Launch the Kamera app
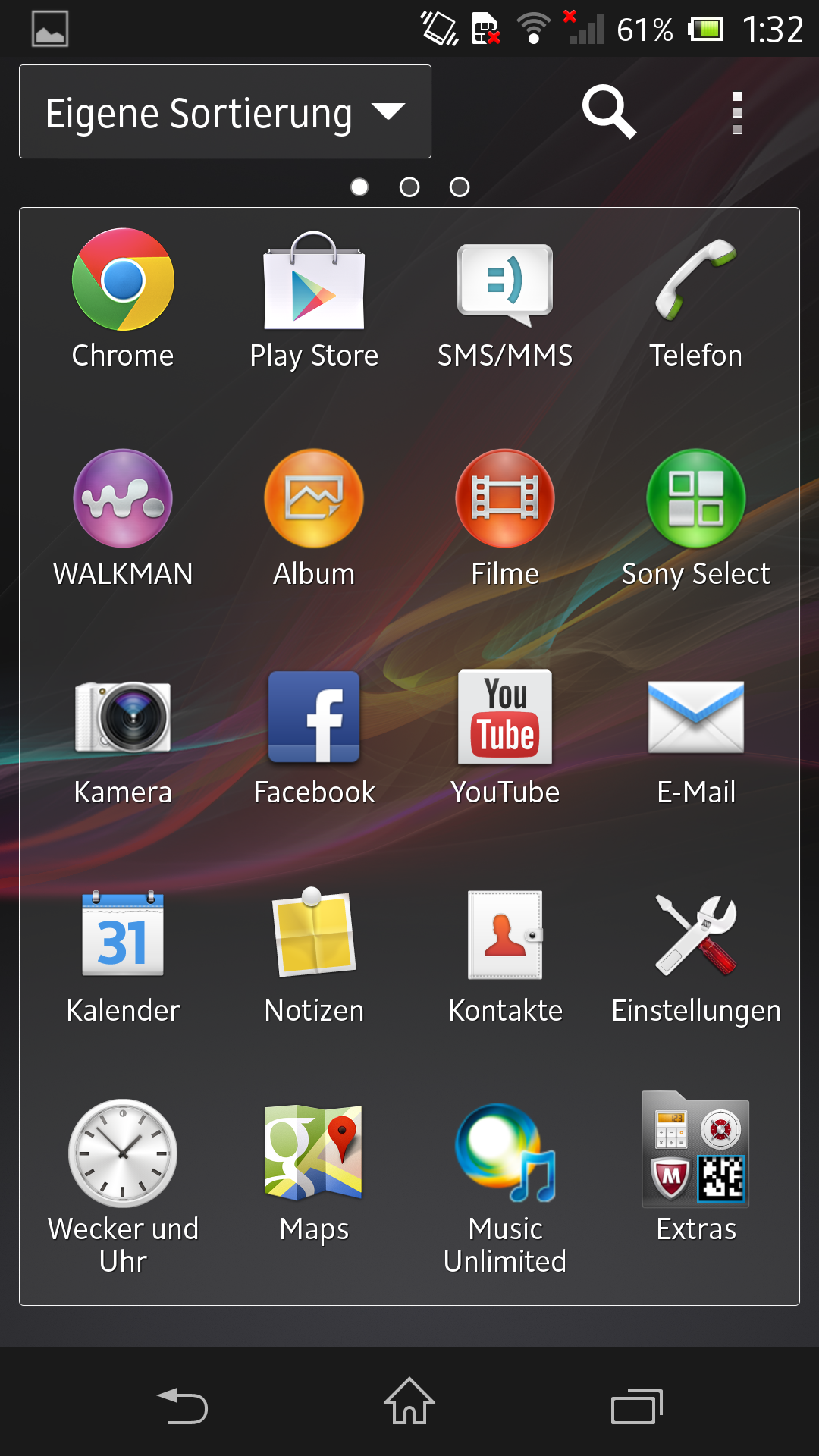The width and height of the screenshot is (819, 1456). click(123, 737)
